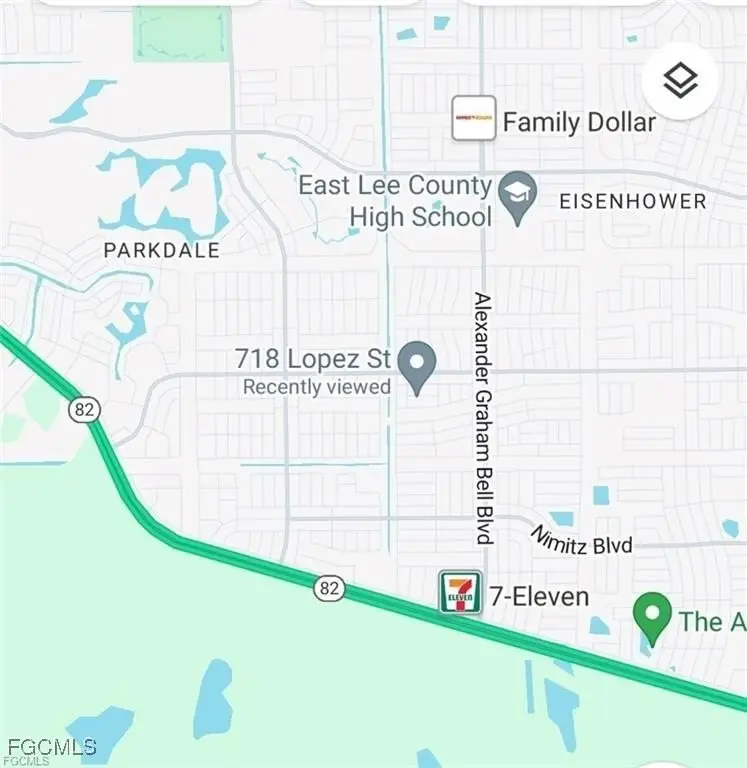The image size is (747, 768).
Task: Select the 7-Eleven marker on the map
Action: tap(461, 593)
